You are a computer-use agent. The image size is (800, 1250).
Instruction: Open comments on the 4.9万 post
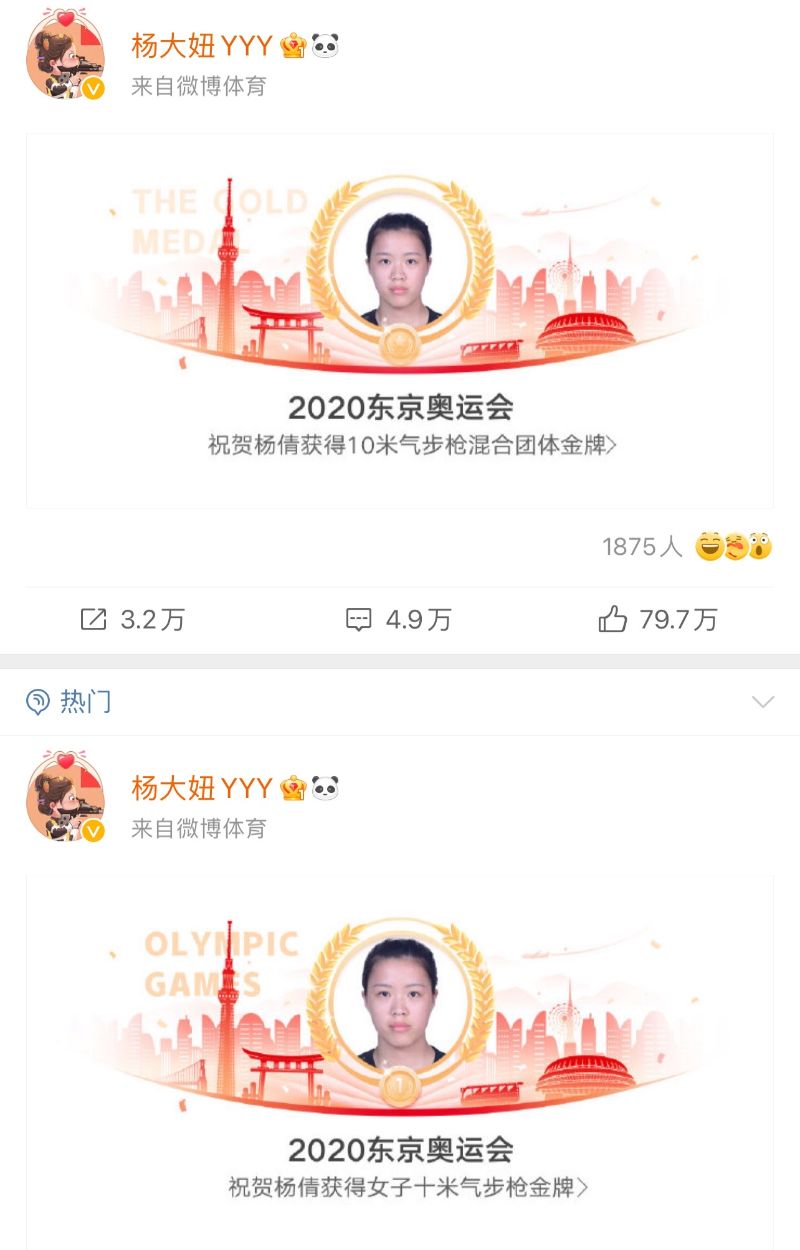(398, 620)
